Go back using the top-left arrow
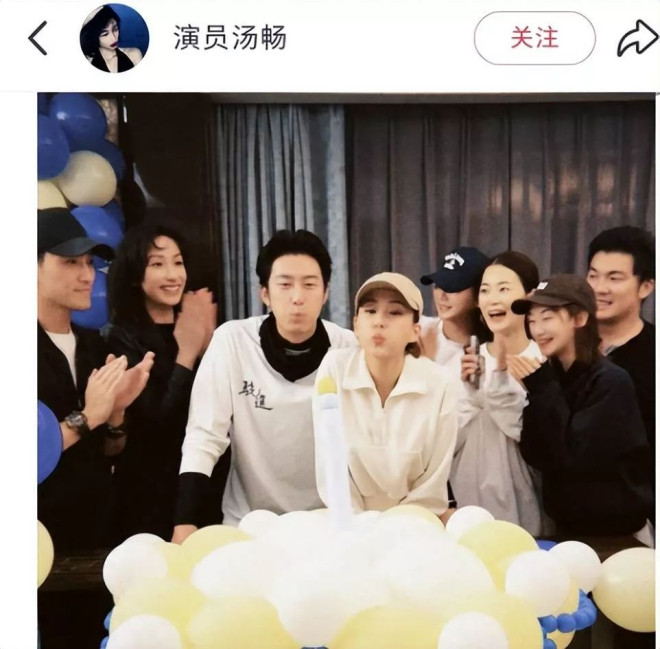 pyautogui.click(x=38, y=39)
